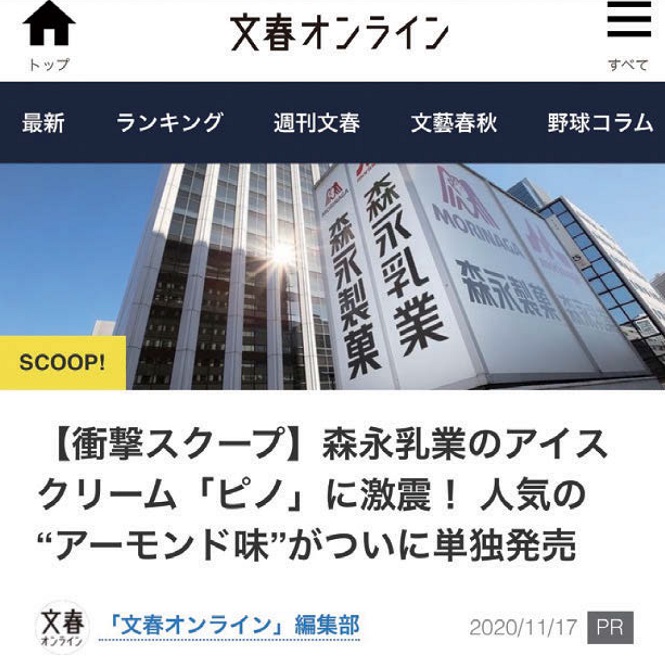Switch to the 最新 tab
665x665 pixels.
pyautogui.click(x=43, y=123)
